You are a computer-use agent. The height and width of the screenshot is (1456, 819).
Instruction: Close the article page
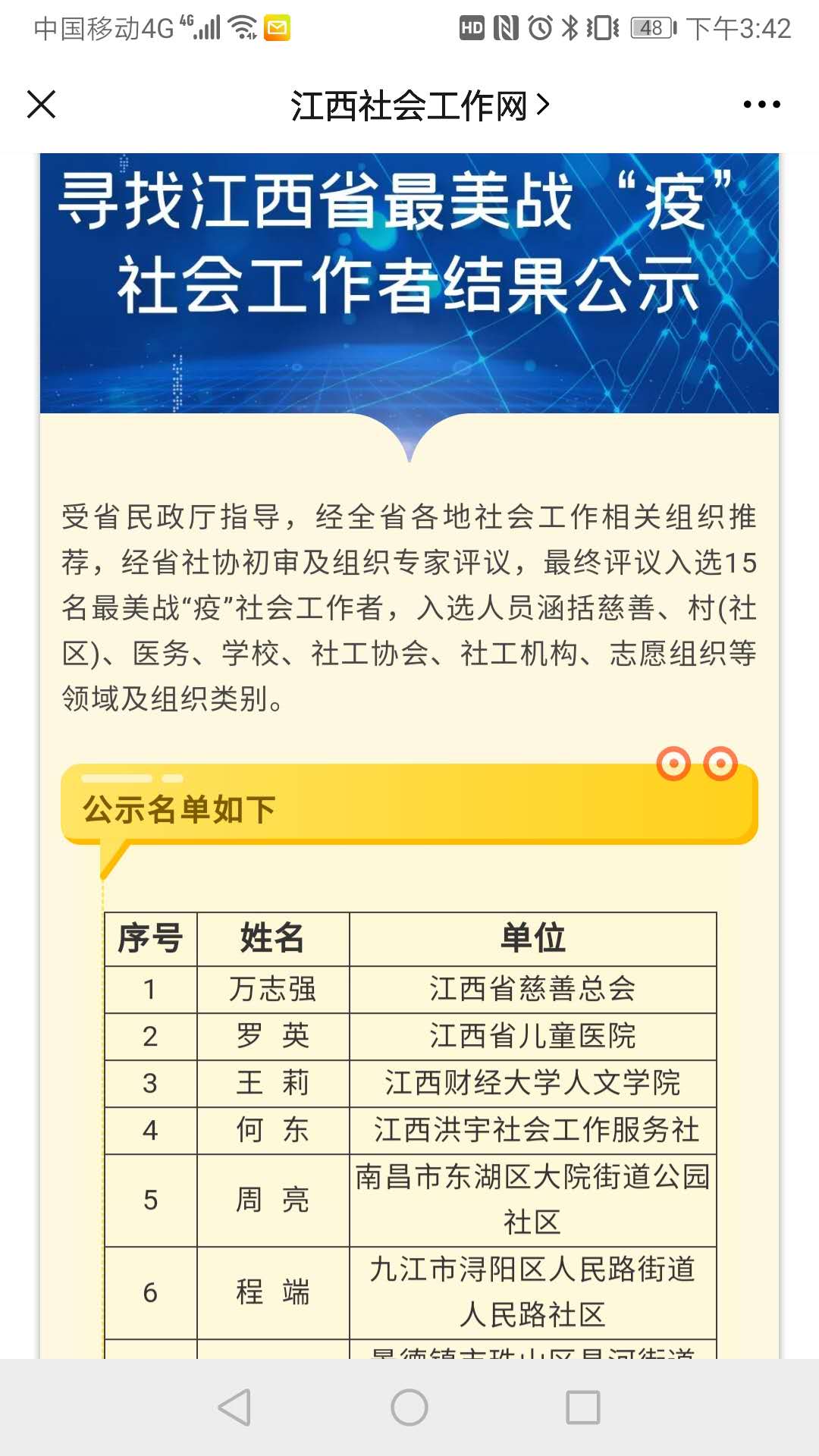(42, 105)
